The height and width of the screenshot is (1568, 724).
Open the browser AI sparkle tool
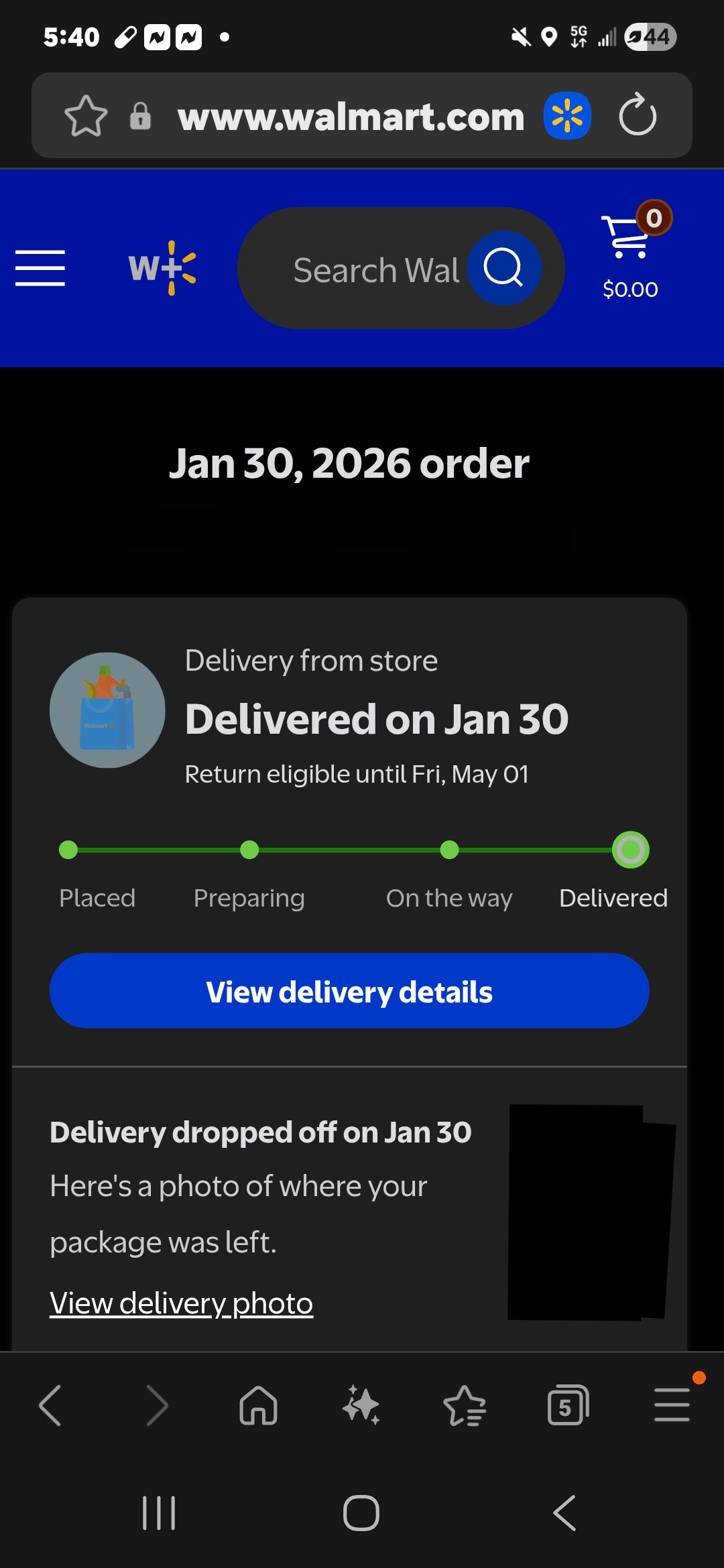coord(361,1405)
